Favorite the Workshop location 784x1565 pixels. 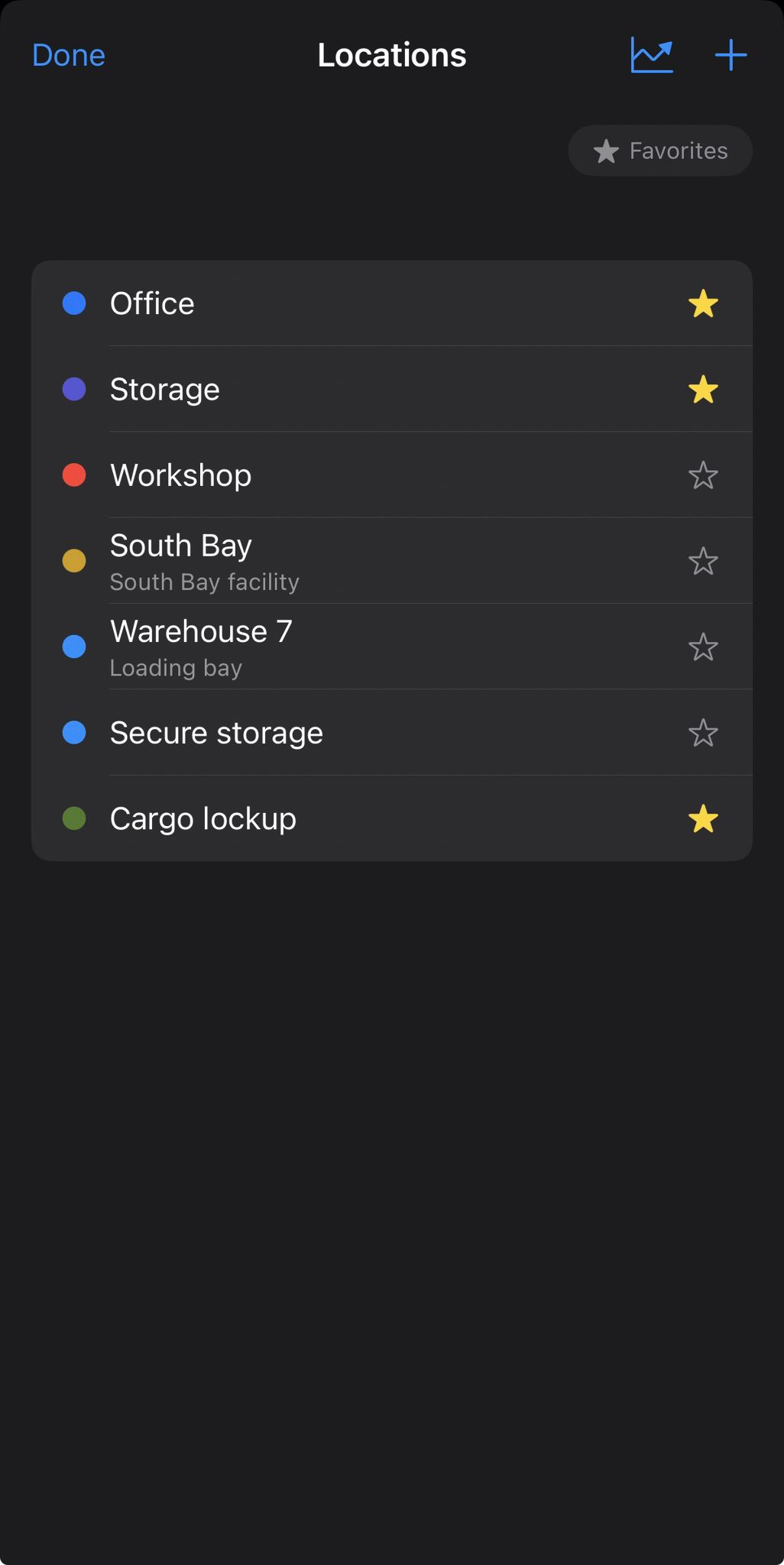(x=702, y=475)
